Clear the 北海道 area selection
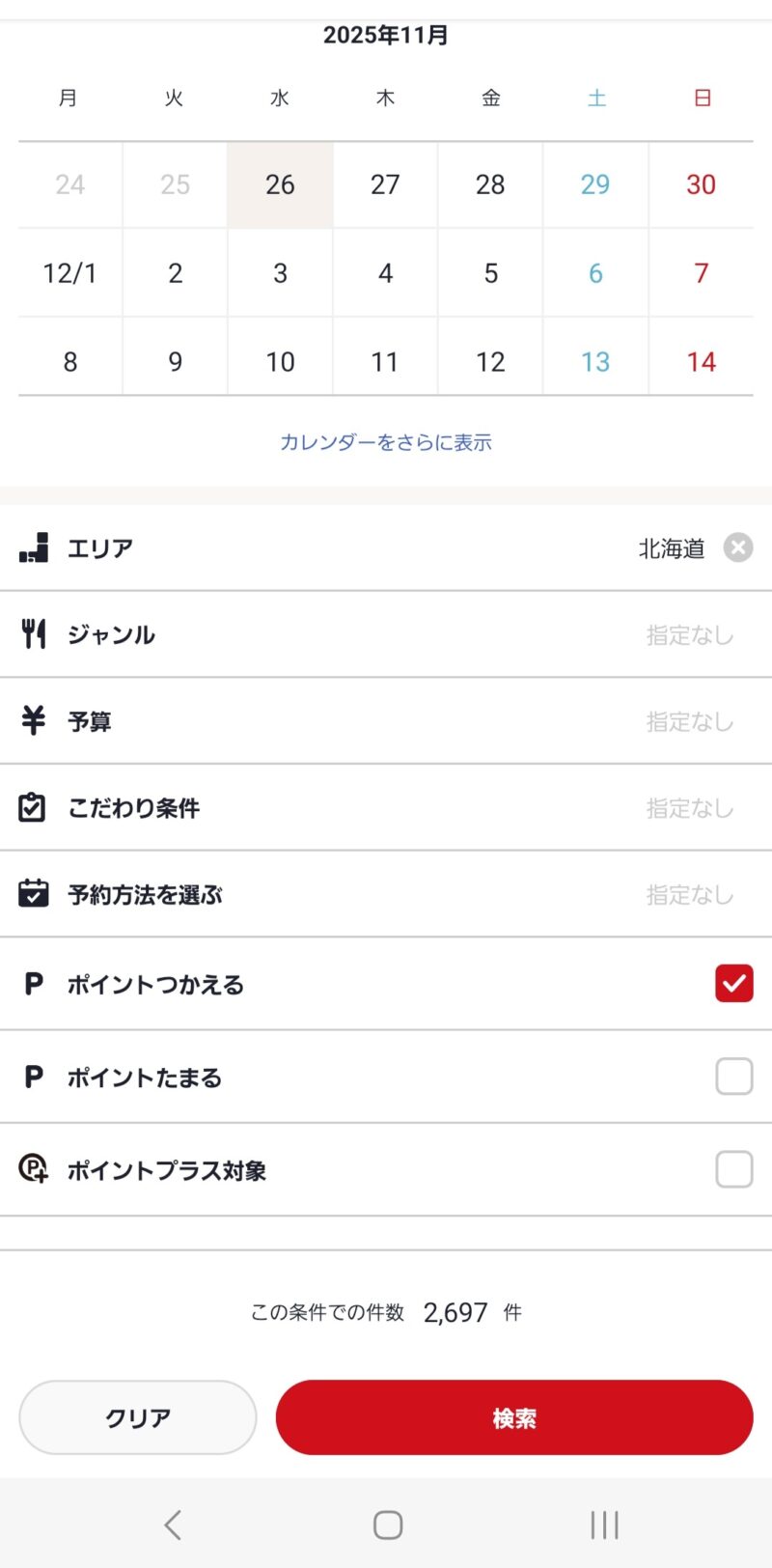Screen dimensions: 772x1568 [x=738, y=548]
